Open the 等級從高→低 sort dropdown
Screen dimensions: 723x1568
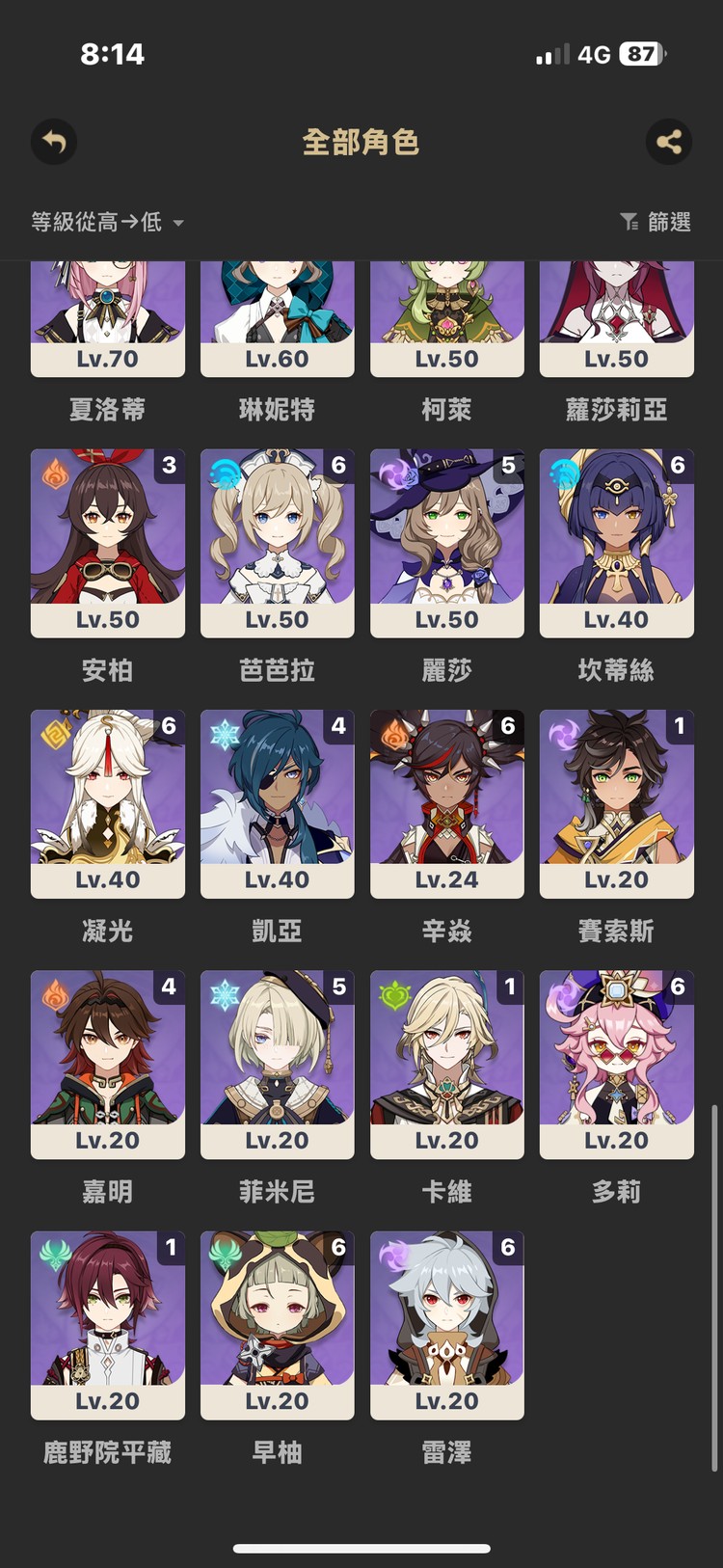pyautogui.click(x=107, y=223)
